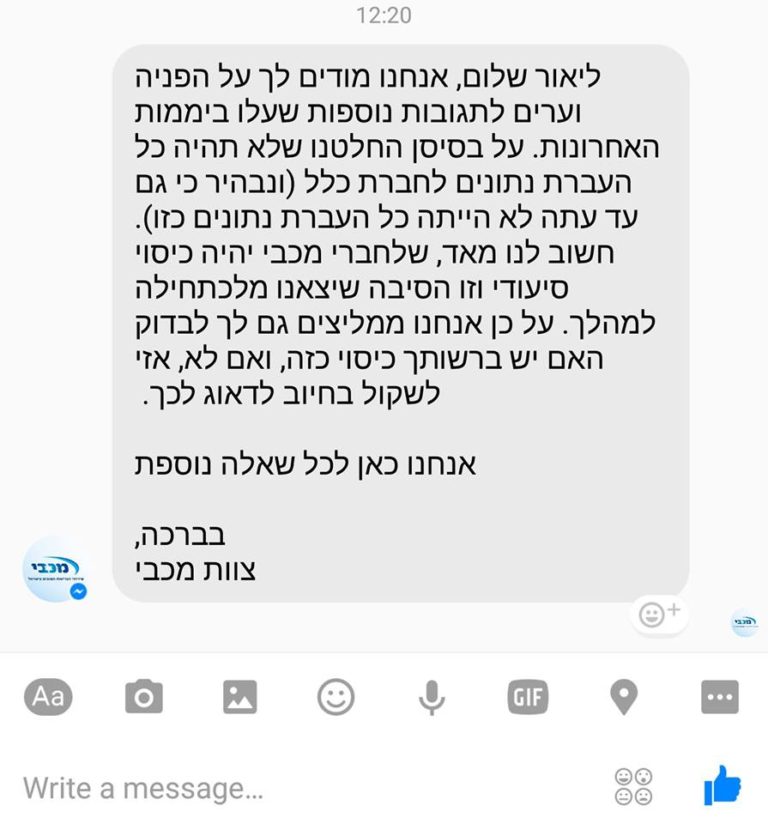768x824 pixels.
Task: Share a location with the pin icon
Action: (624, 697)
